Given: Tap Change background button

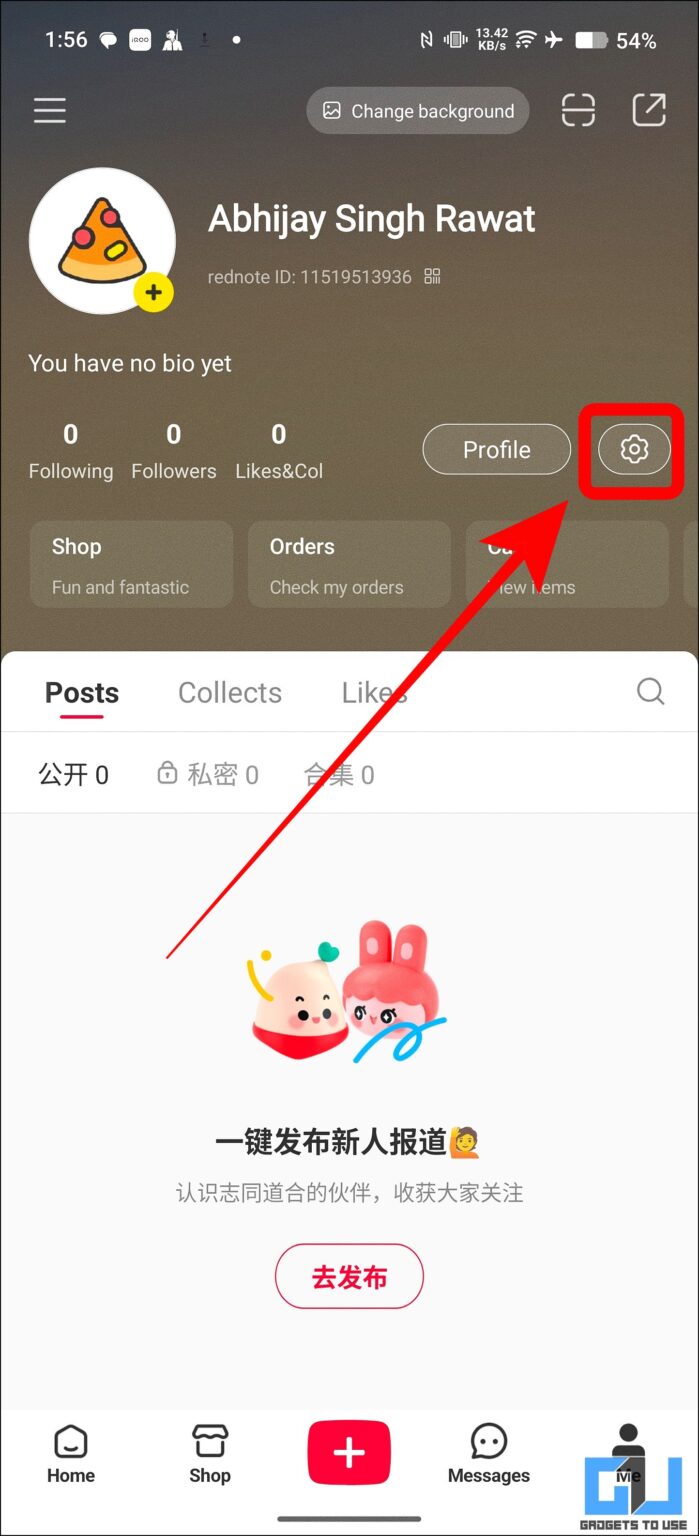Looking at the screenshot, I should click(418, 111).
